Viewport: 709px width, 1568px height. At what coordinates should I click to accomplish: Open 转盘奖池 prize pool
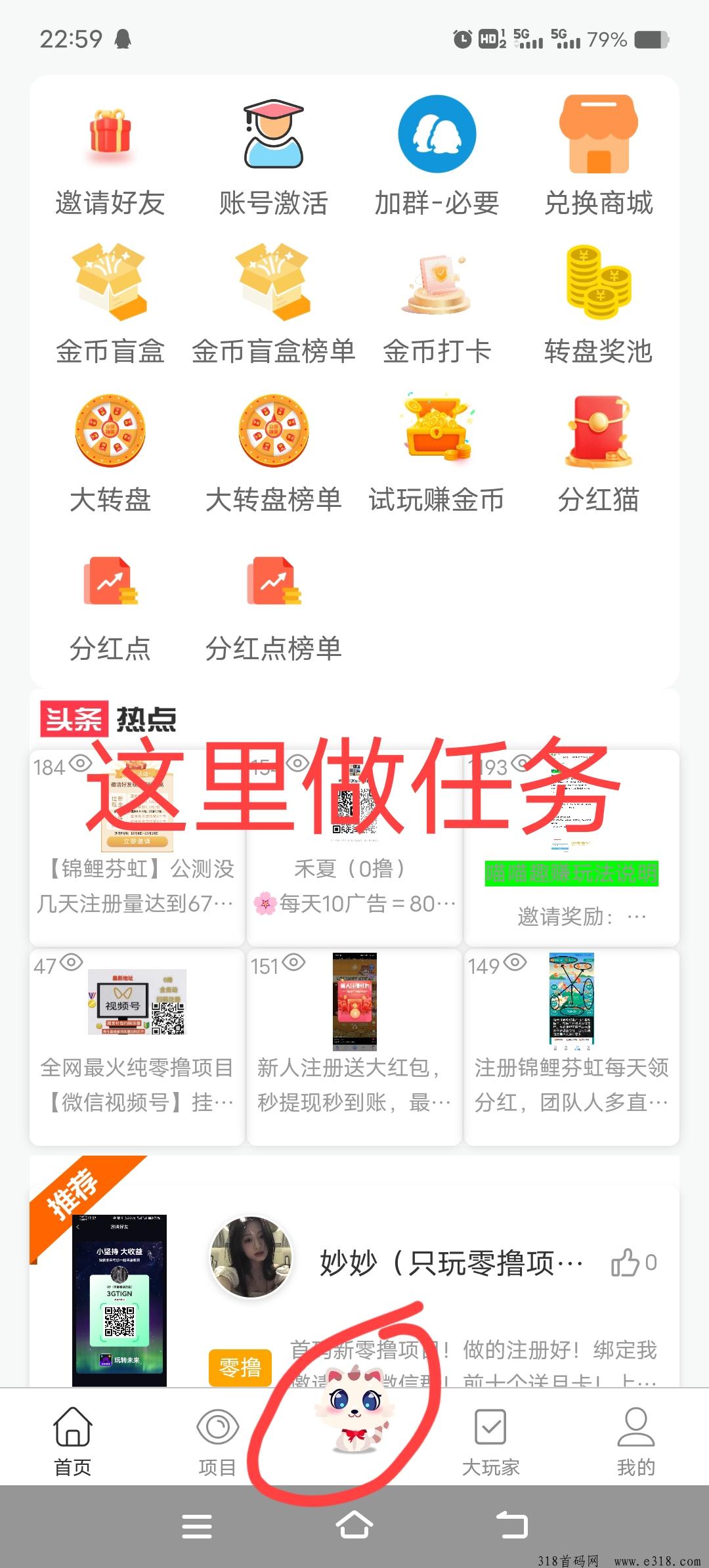point(599,305)
